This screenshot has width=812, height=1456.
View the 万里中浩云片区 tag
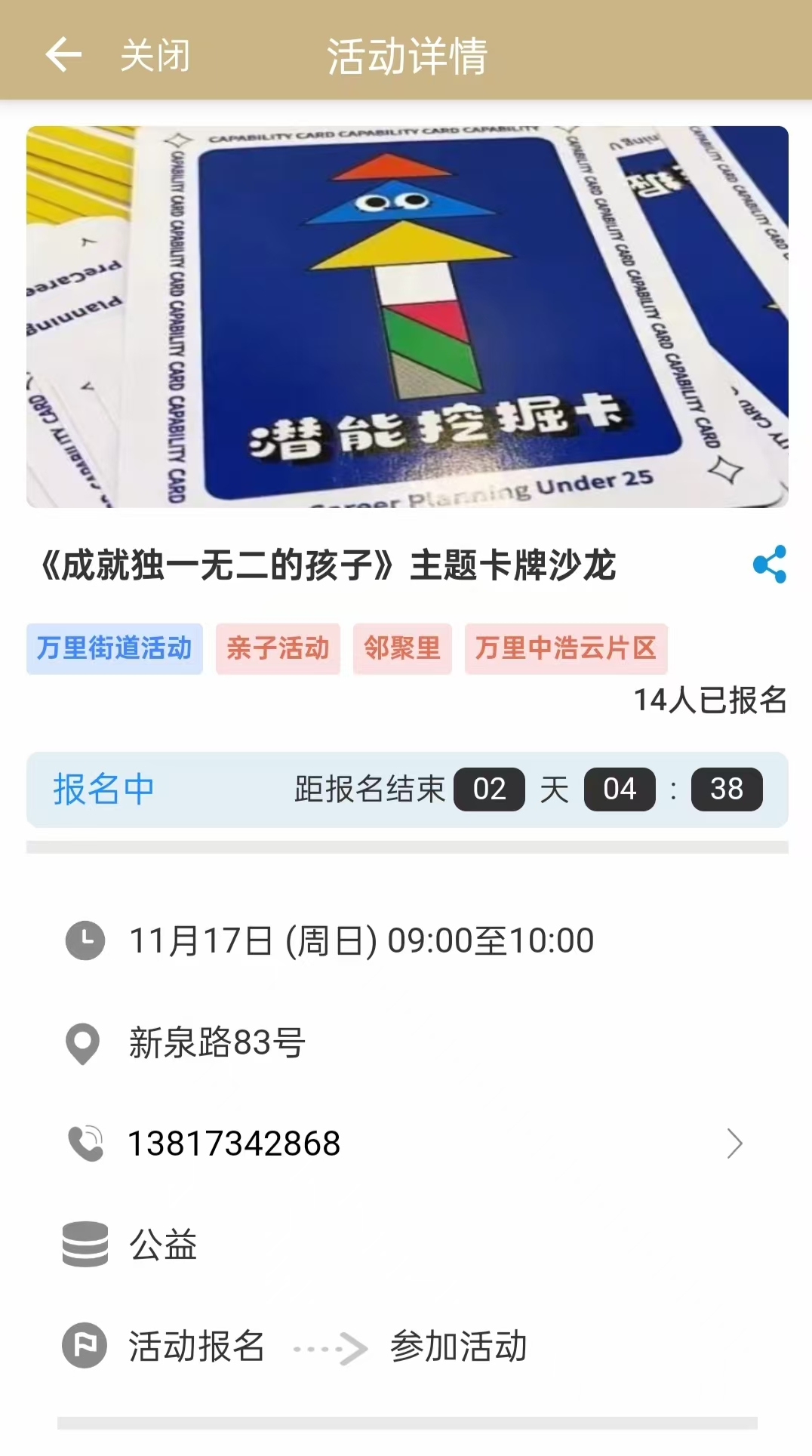pos(566,648)
